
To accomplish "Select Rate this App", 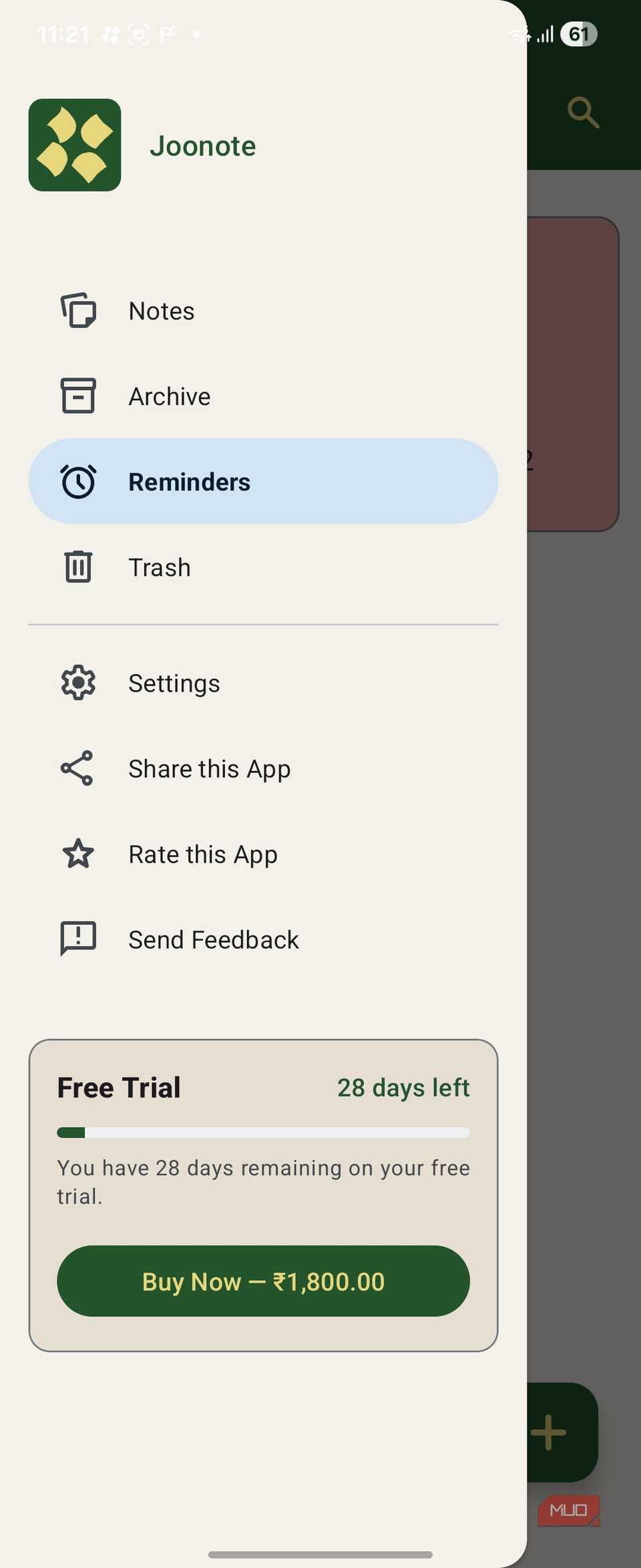I will (x=202, y=853).
